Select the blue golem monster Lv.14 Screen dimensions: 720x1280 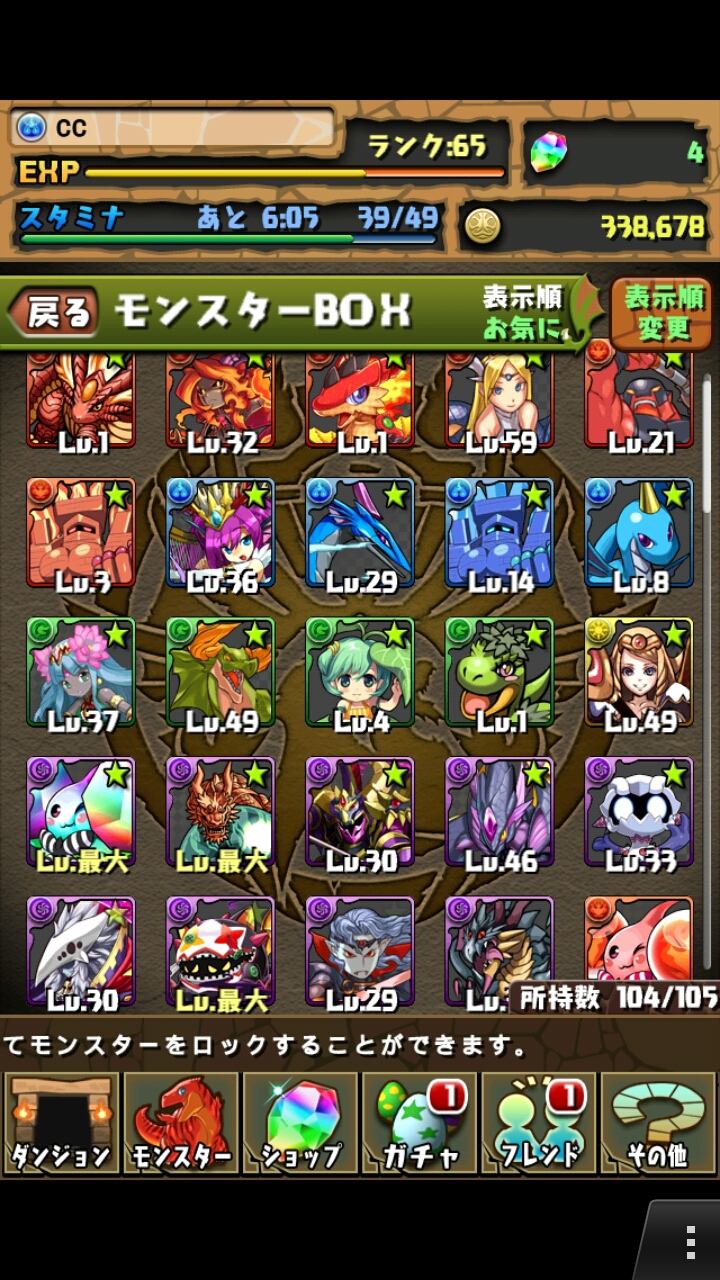coord(499,534)
